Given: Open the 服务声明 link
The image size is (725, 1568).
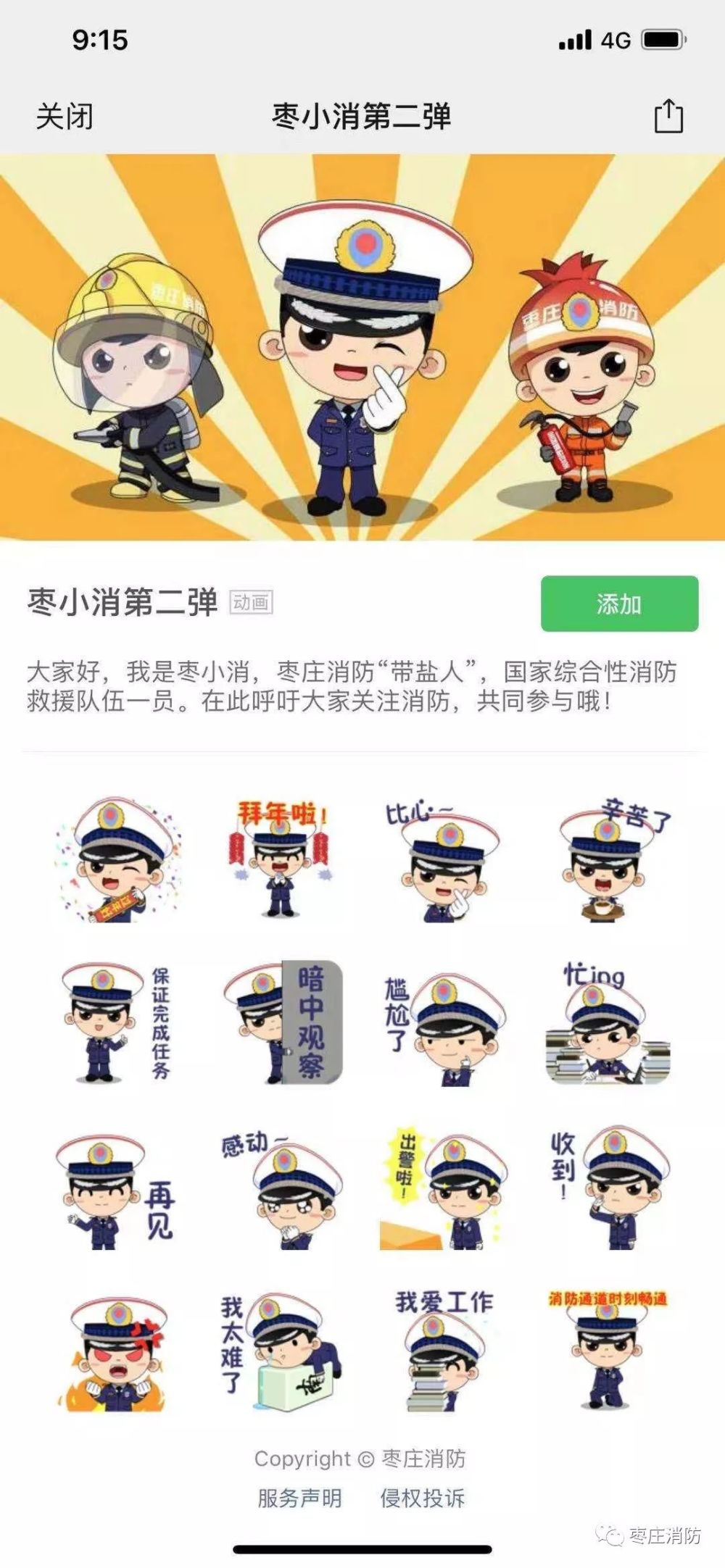Looking at the screenshot, I should pyautogui.click(x=299, y=1498).
